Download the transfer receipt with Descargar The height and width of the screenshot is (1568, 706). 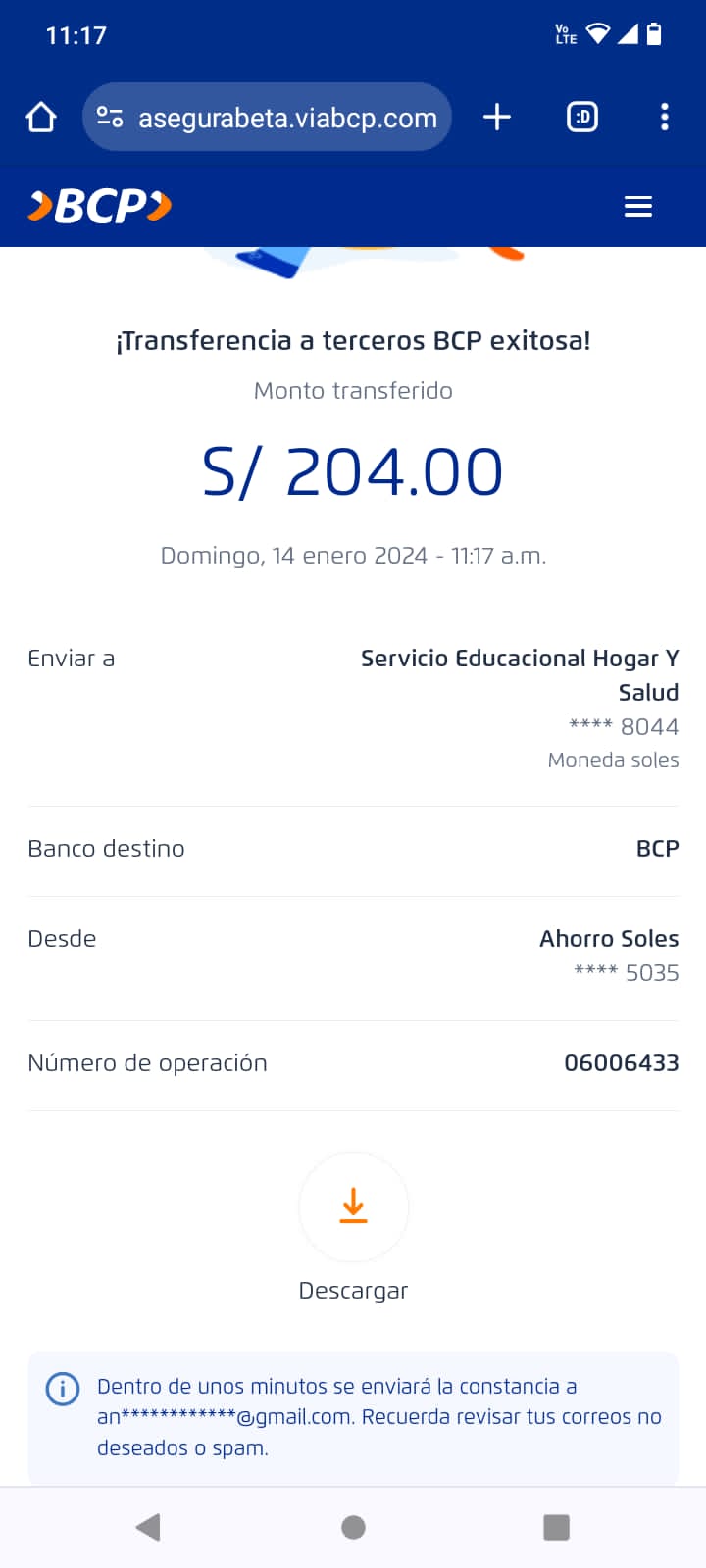point(353,1207)
